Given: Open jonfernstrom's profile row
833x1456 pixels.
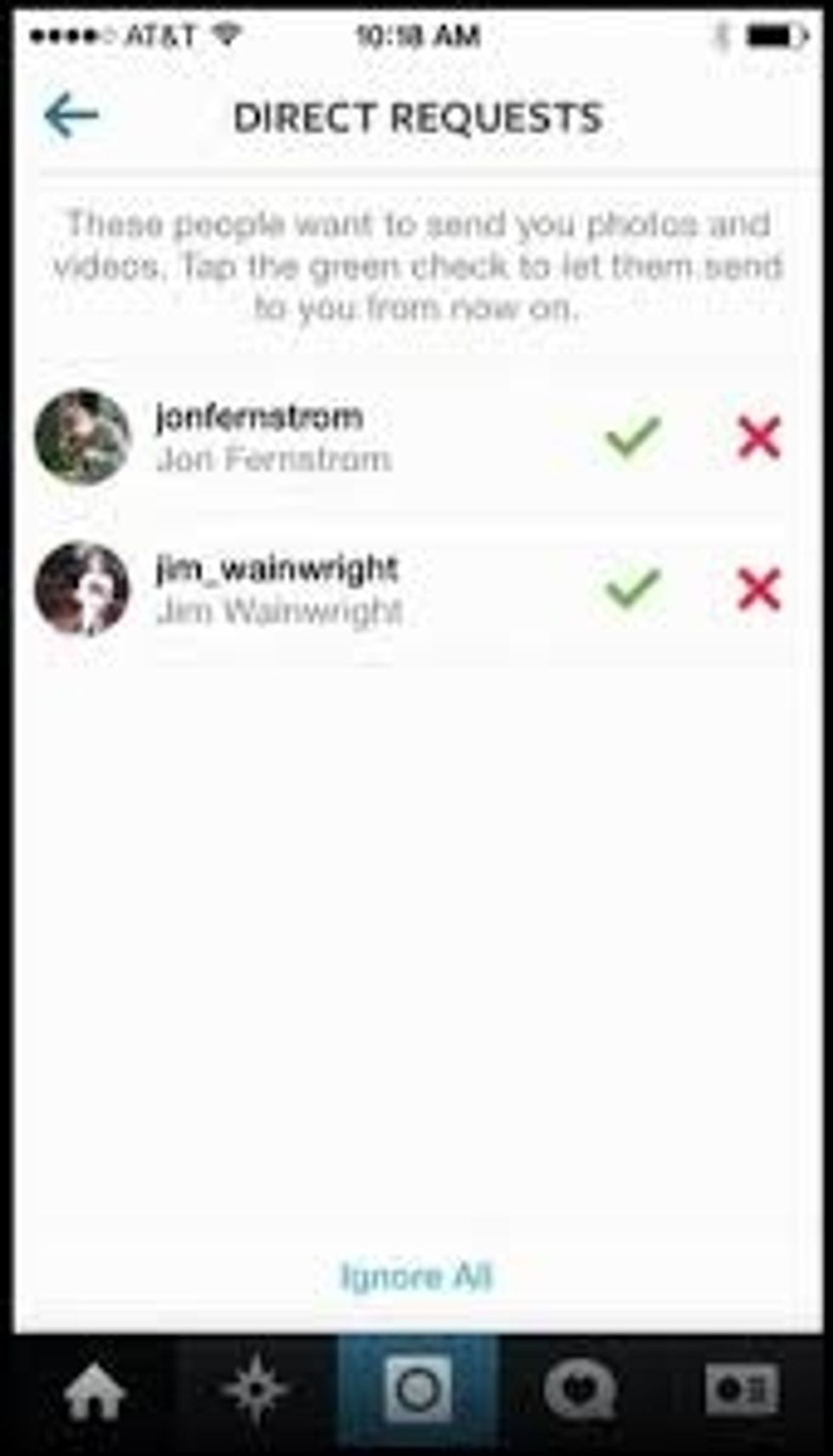Looking at the screenshot, I should 416,438.
